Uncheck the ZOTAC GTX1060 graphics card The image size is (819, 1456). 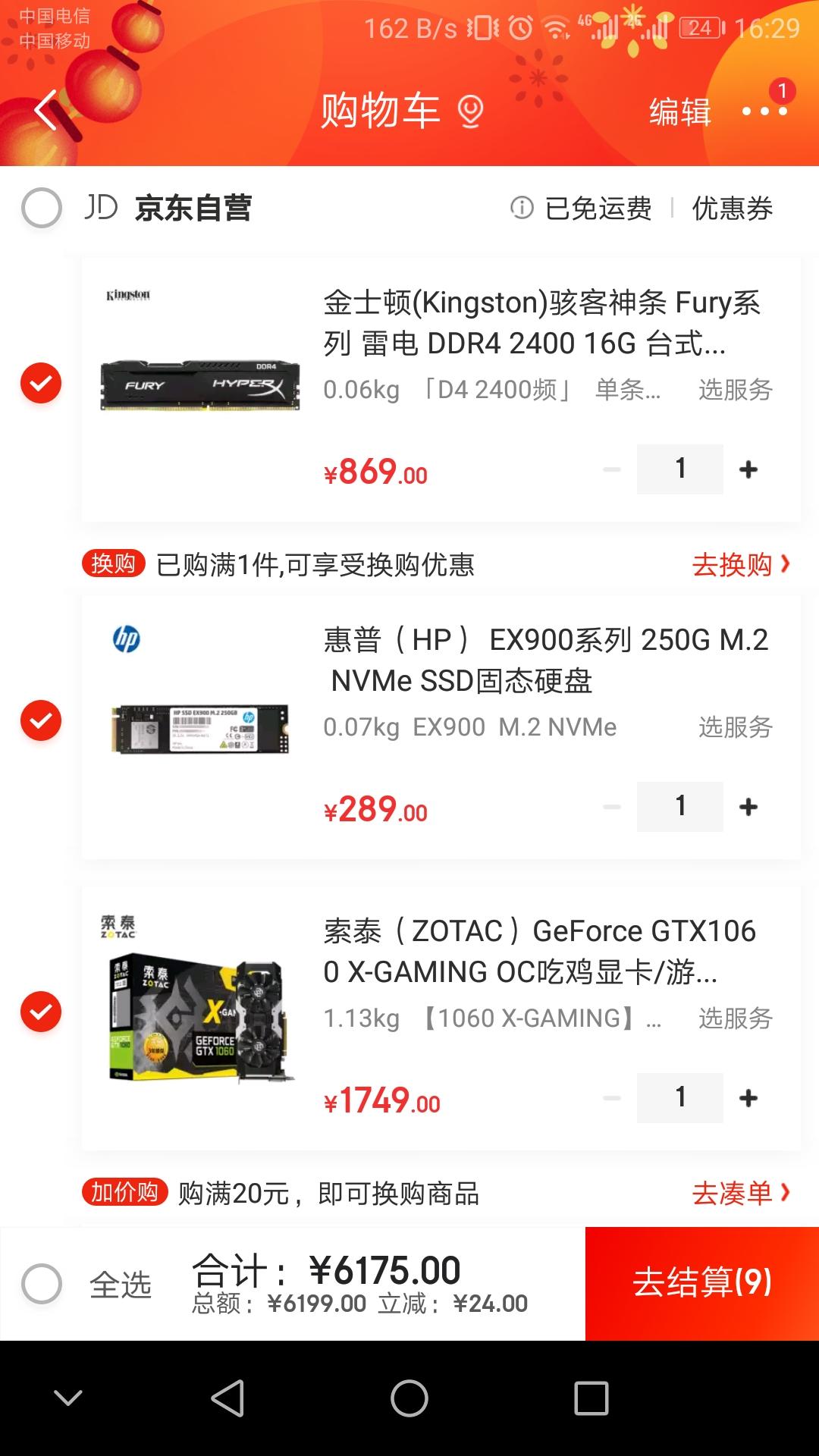click(41, 1012)
